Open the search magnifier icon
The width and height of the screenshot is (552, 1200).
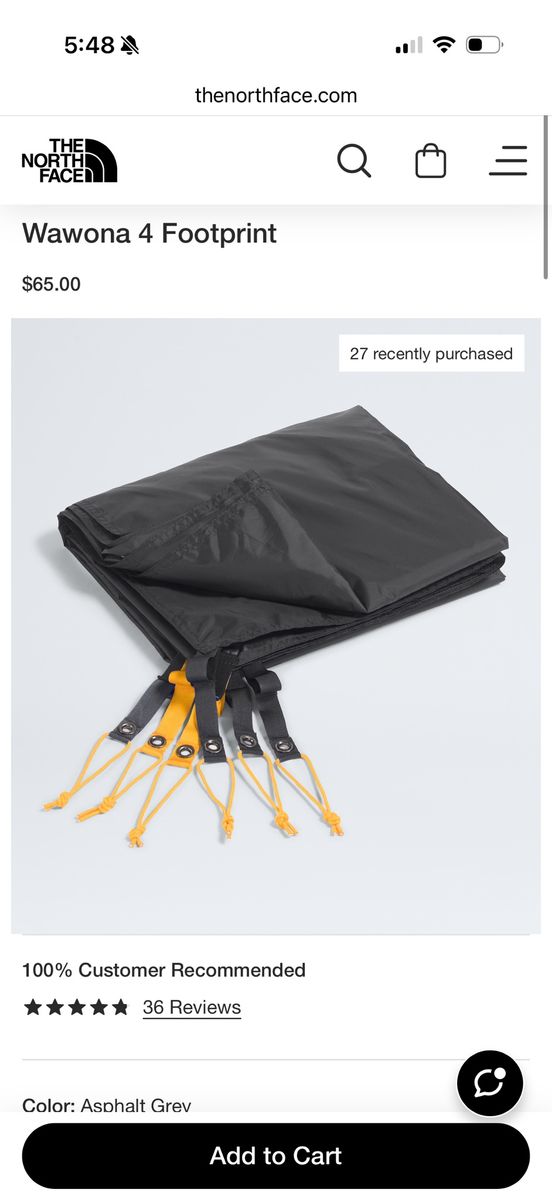coord(354,160)
